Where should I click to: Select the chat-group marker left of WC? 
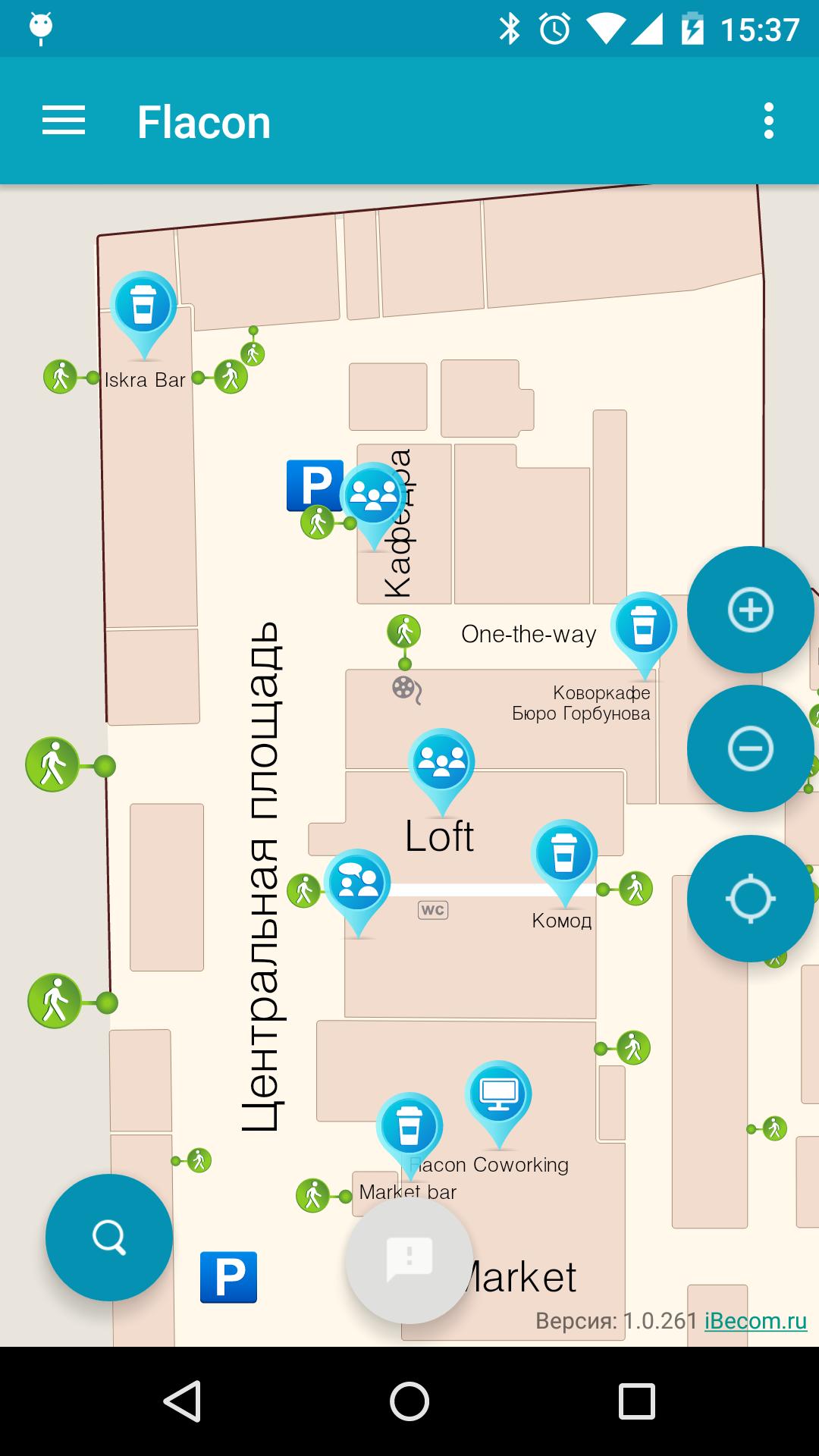[x=357, y=884]
